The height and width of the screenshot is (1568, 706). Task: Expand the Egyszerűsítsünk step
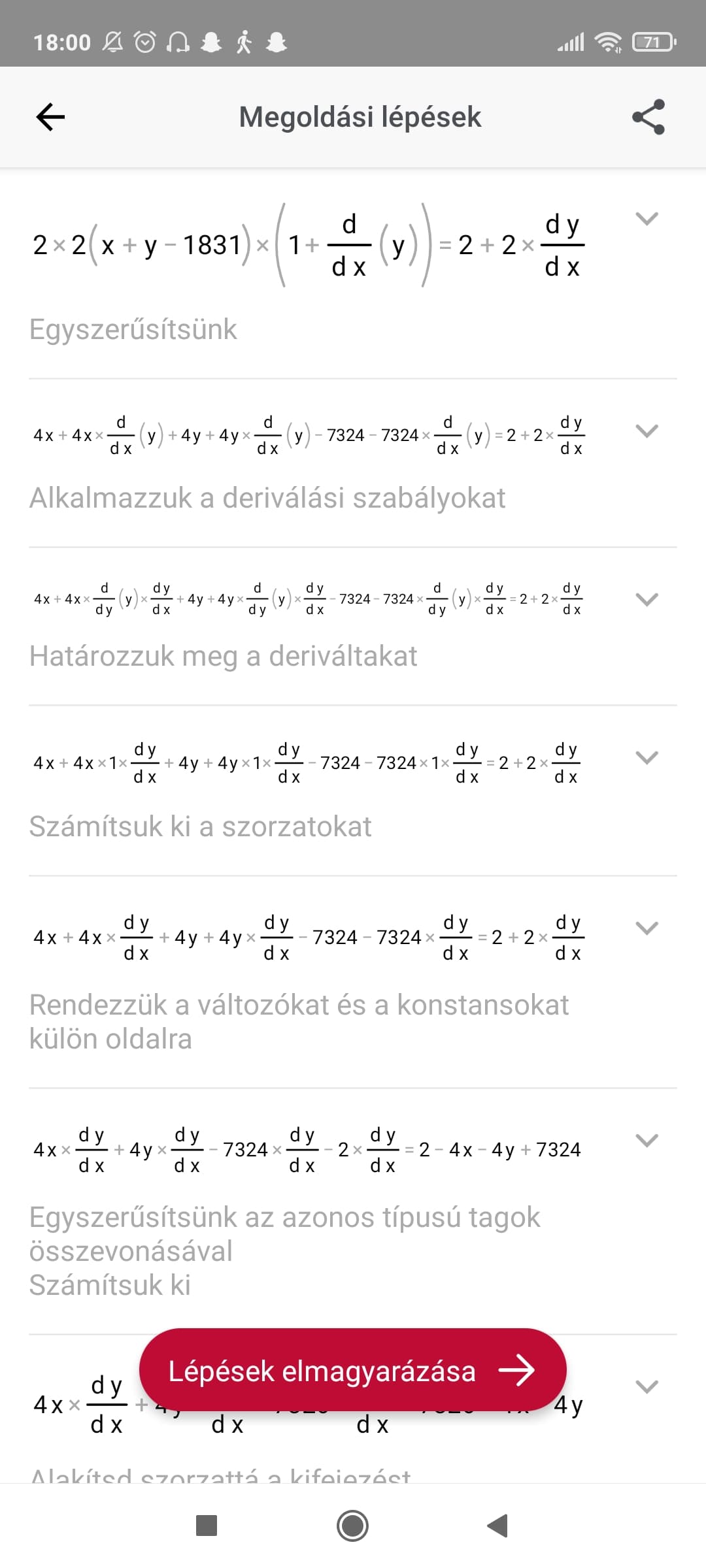(647, 219)
